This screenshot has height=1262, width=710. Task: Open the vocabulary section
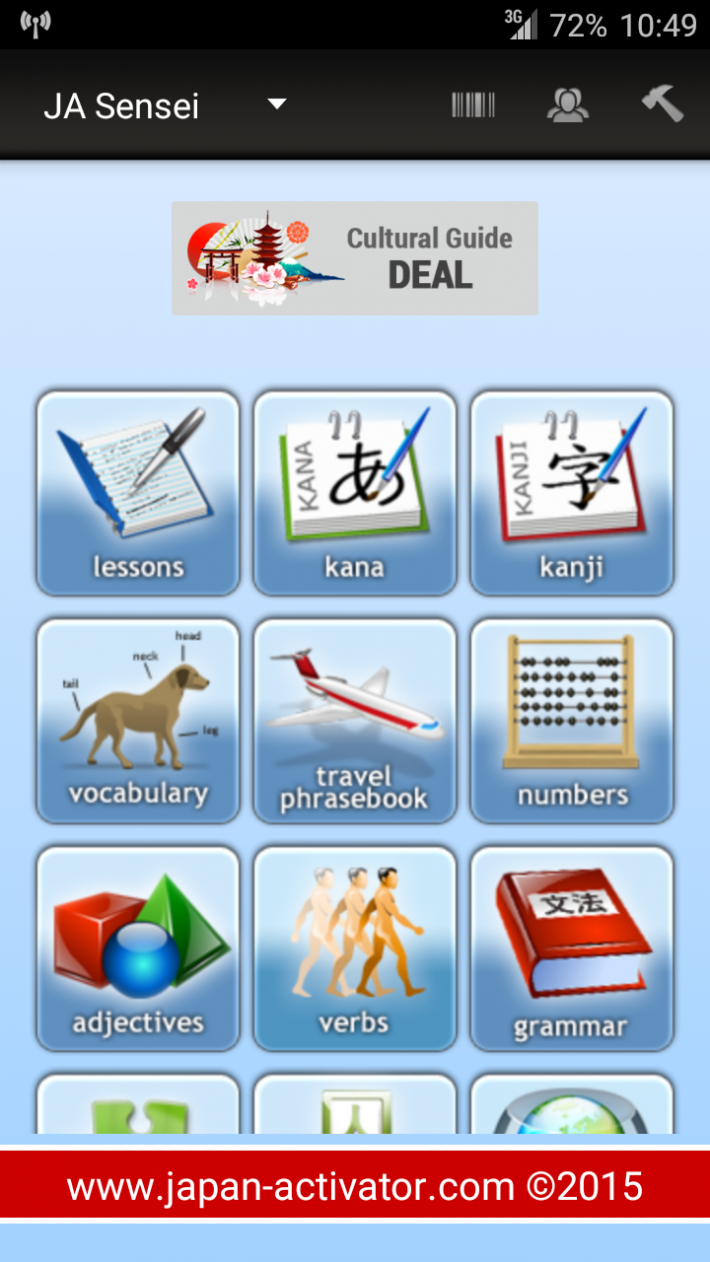(x=138, y=720)
